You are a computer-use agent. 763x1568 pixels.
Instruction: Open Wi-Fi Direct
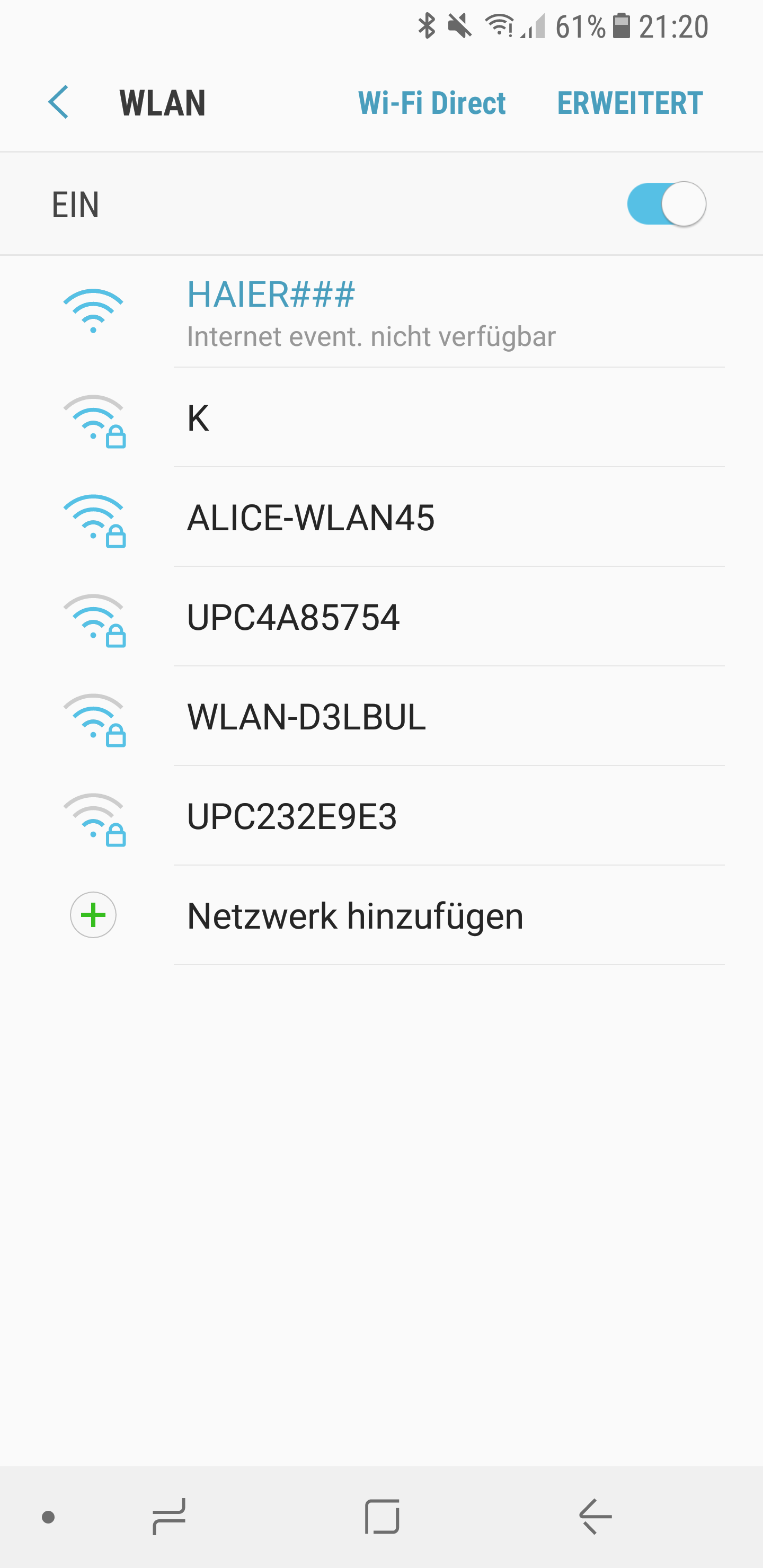tap(431, 102)
